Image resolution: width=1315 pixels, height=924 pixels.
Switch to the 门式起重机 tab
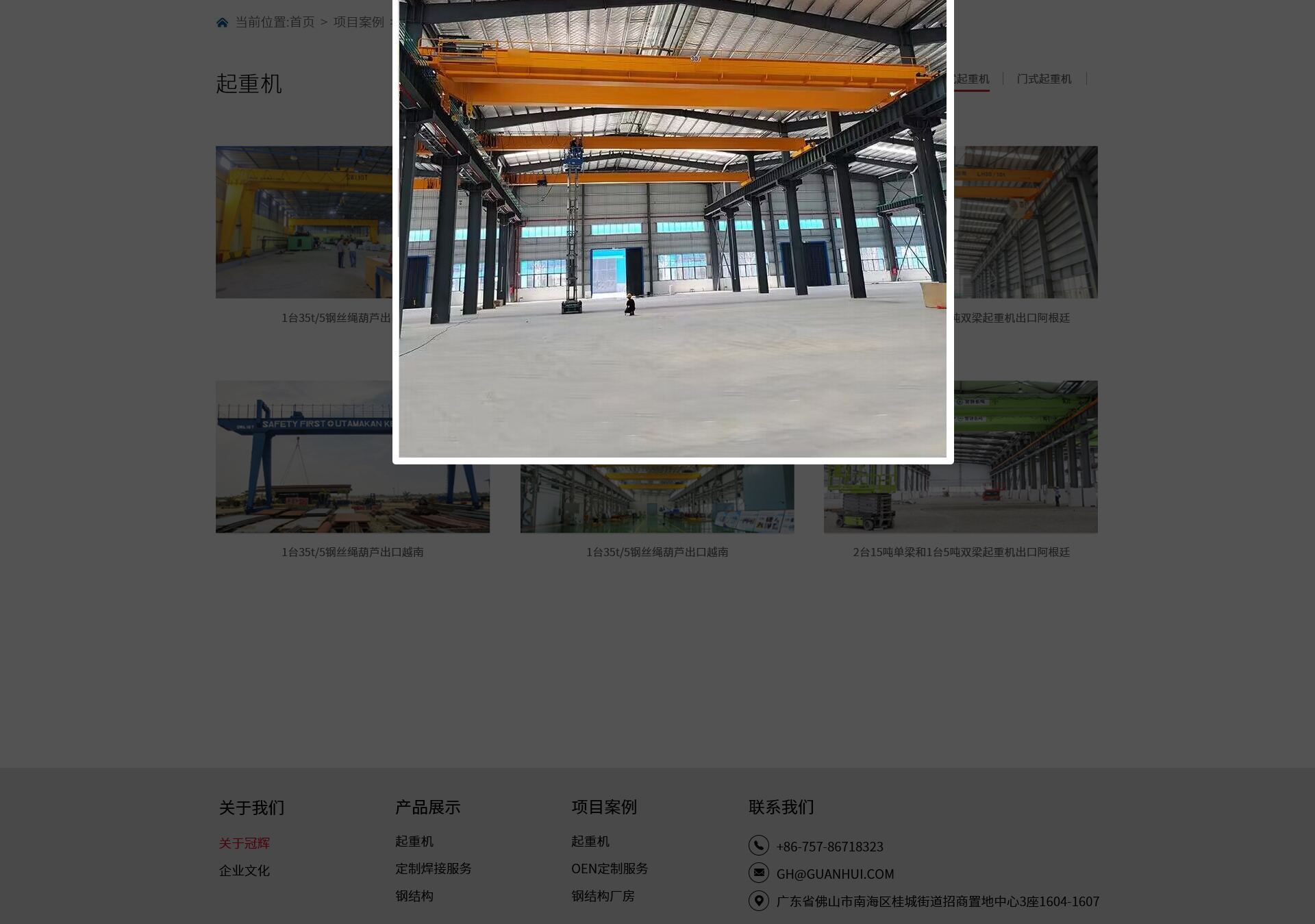(1044, 79)
